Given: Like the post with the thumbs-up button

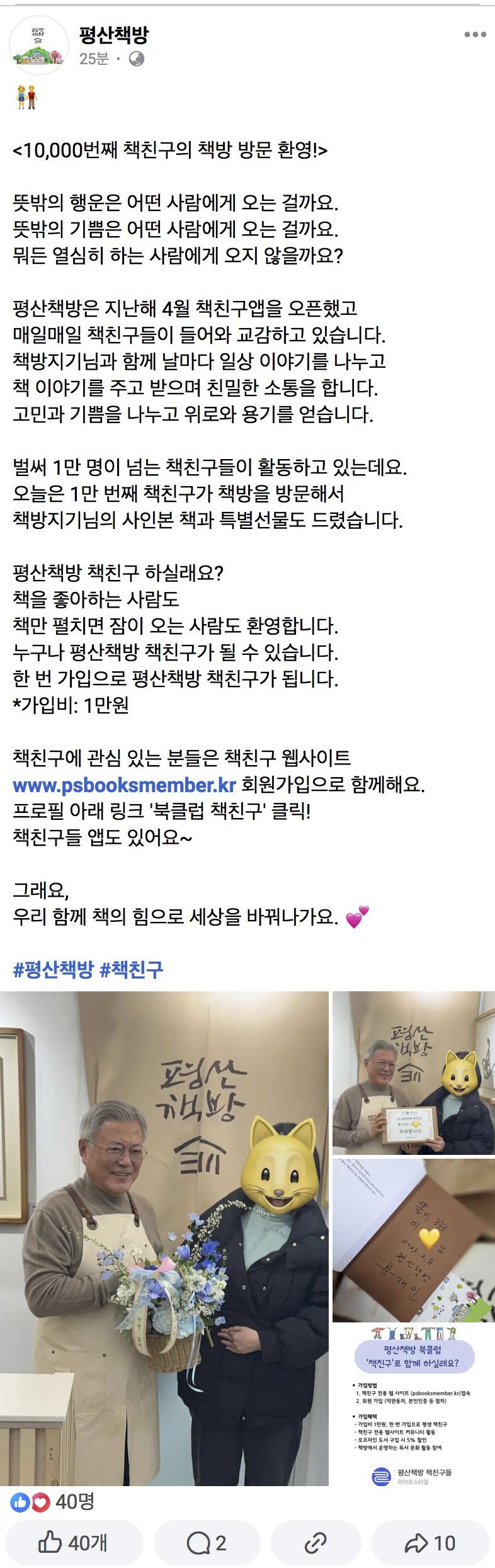Looking at the screenshot, I should pos(72,1543).
